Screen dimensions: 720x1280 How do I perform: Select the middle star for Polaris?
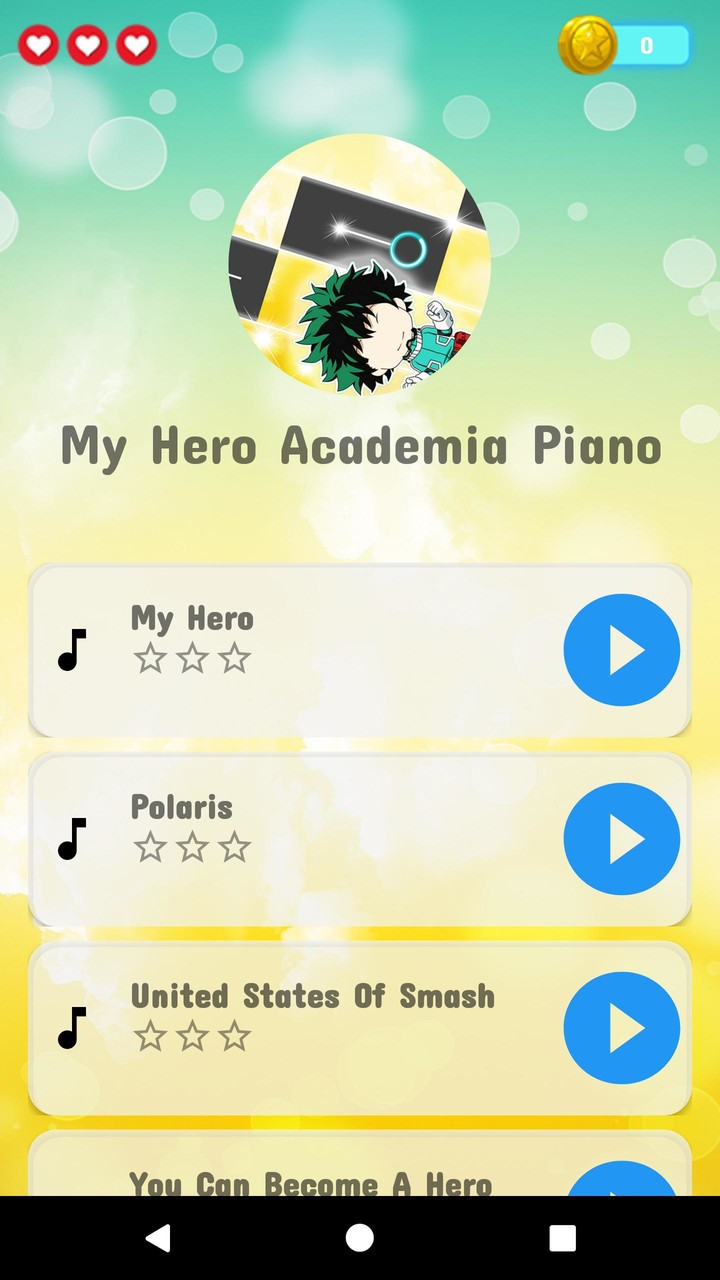(192, 847)
